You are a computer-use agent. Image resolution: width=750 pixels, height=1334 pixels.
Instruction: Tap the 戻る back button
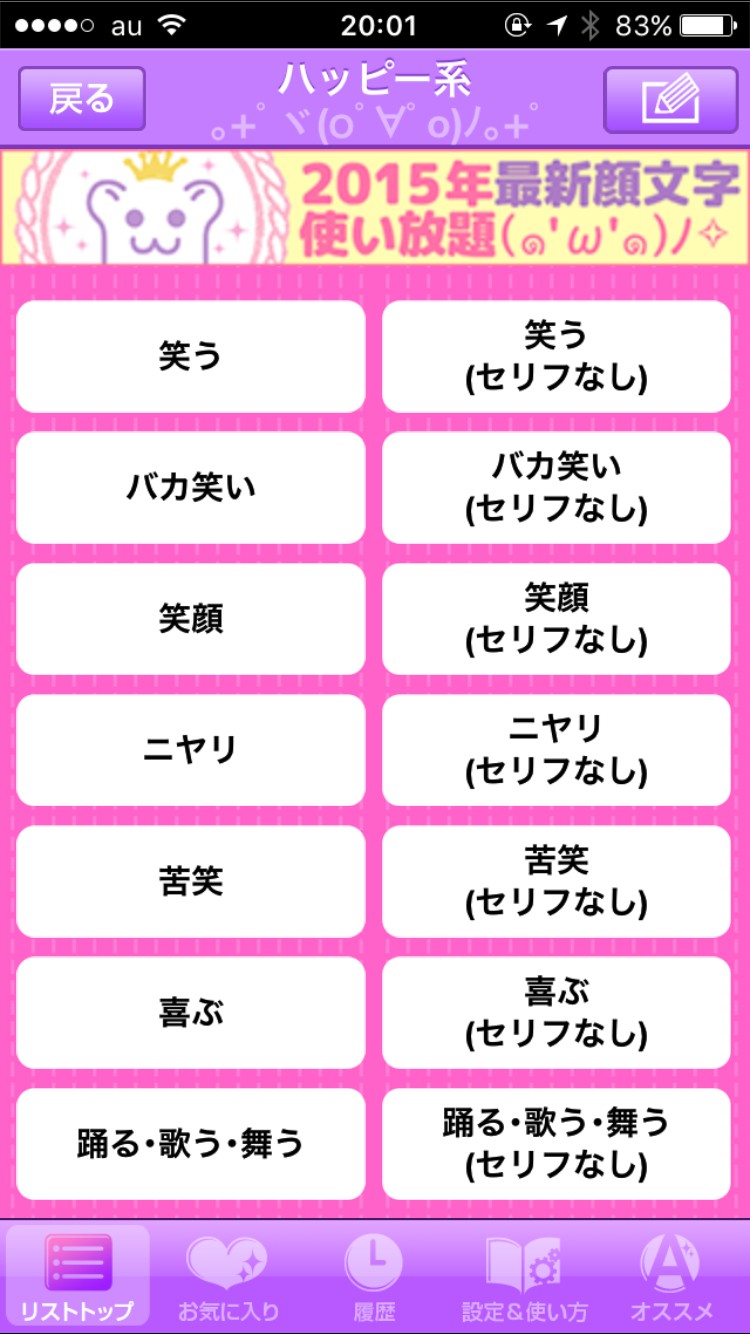click(x=82, y=99)
